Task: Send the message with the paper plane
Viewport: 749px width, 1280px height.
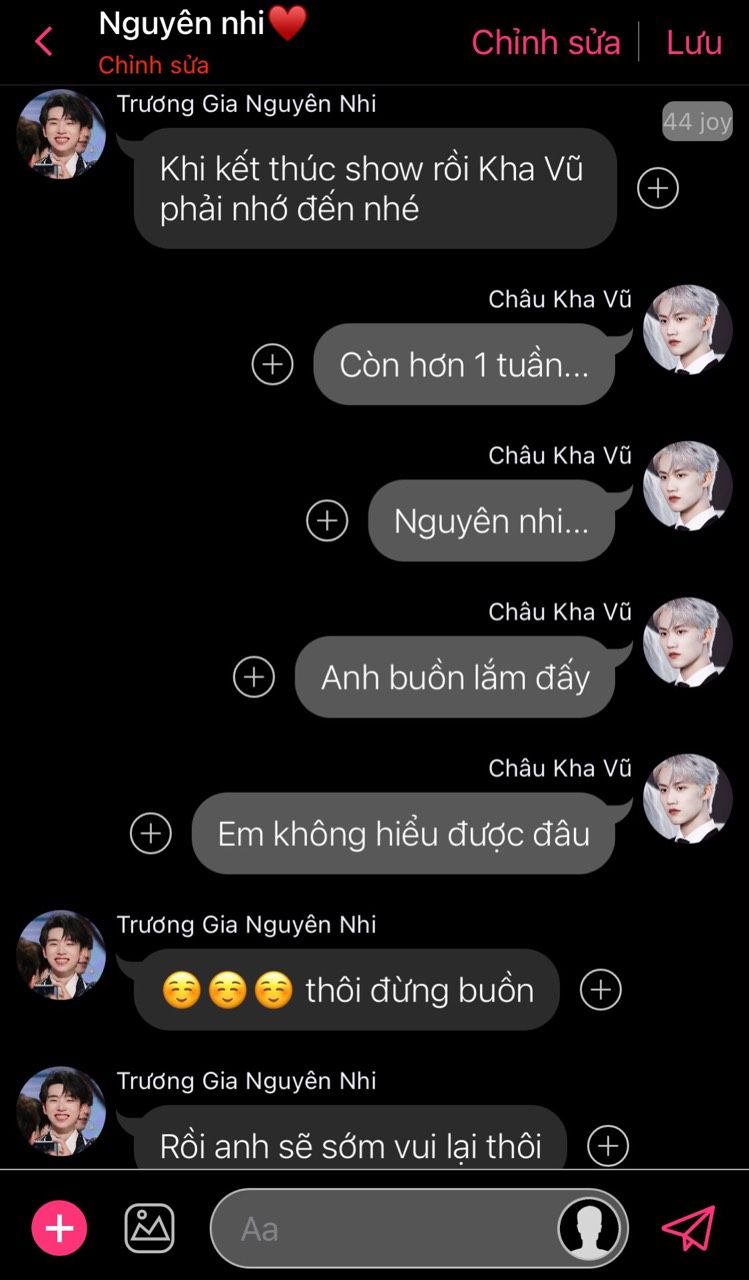Action: pos(689,1228)
